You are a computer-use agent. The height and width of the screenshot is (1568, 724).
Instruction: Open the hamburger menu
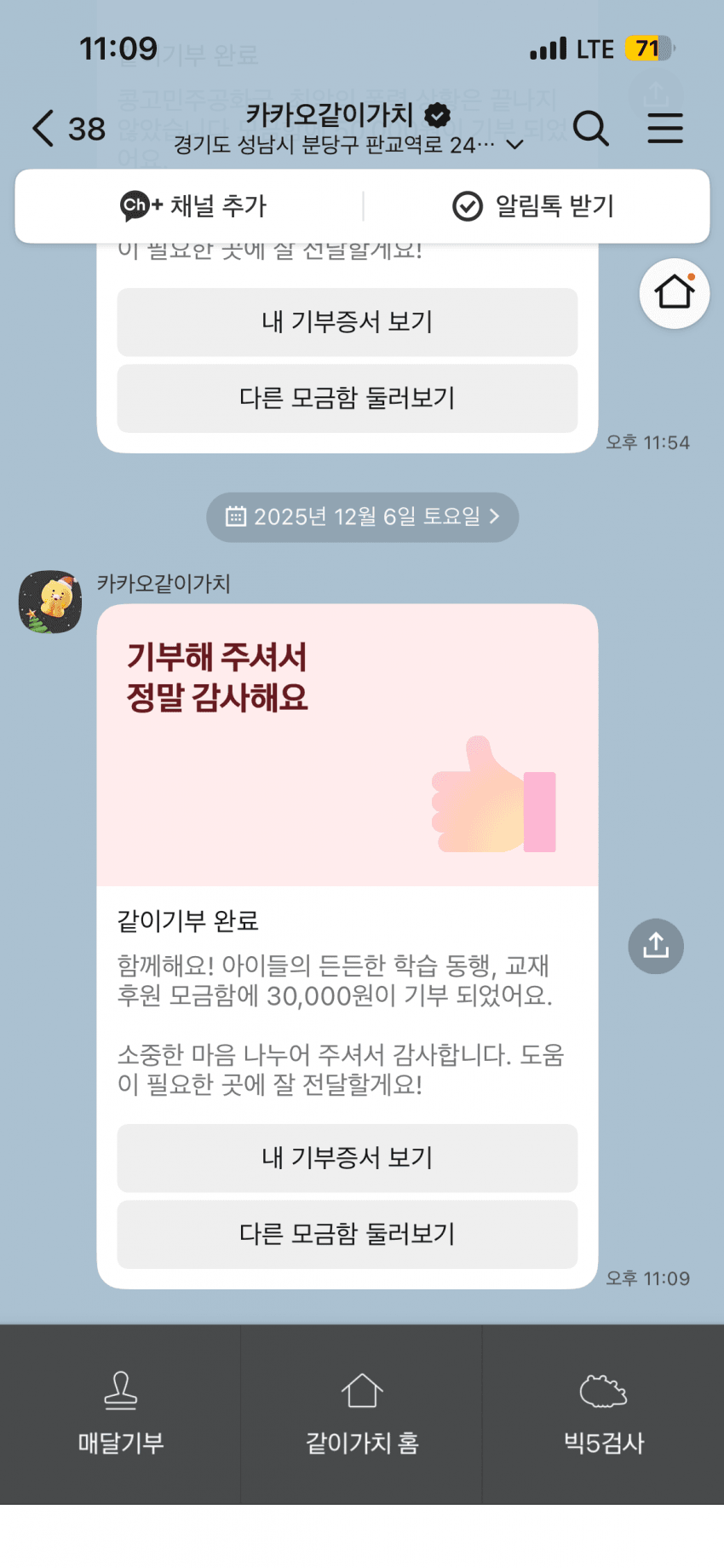pyautogui.click(x=664, y=129)
